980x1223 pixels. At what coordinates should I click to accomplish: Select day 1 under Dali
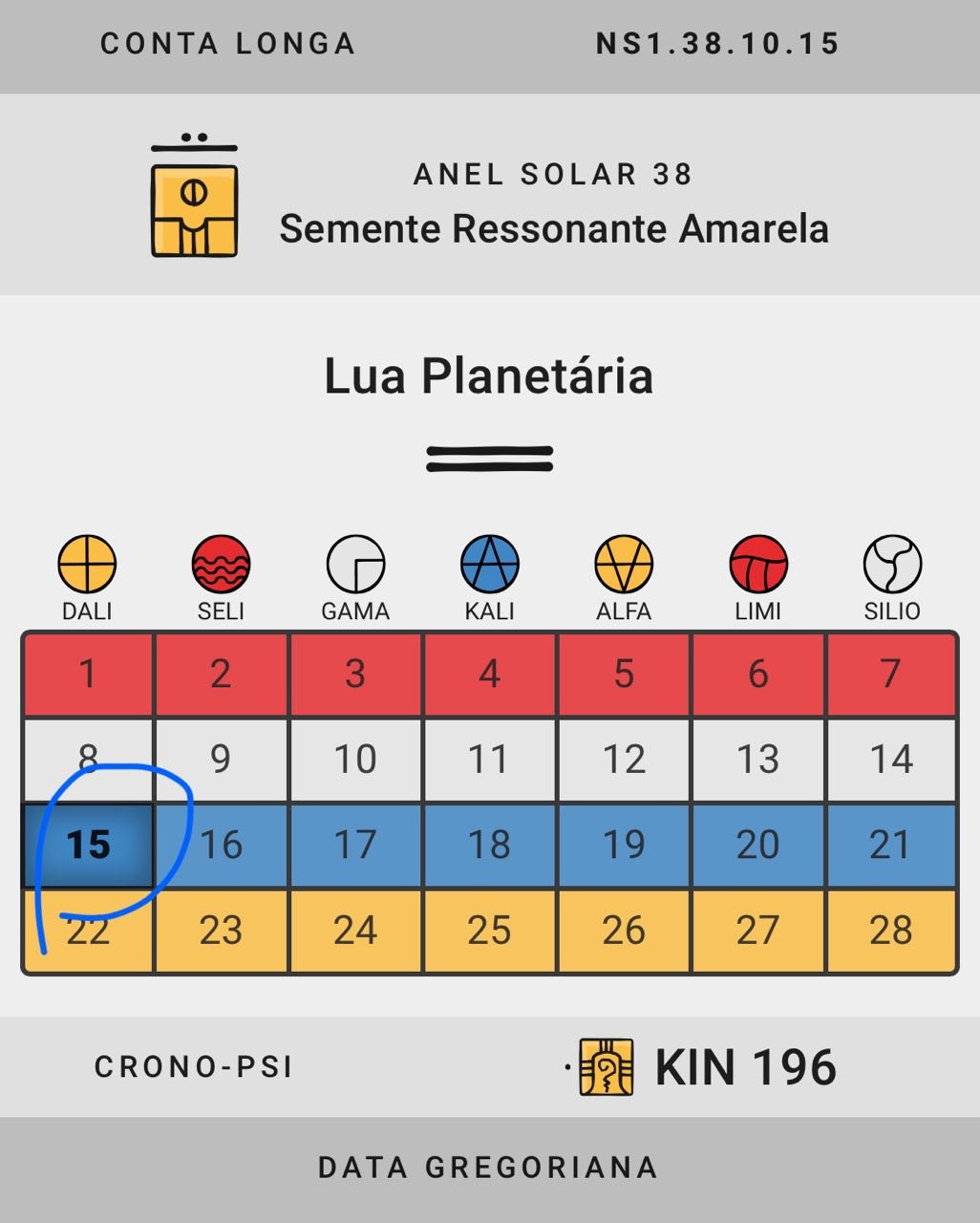click(x=88, y=674)
